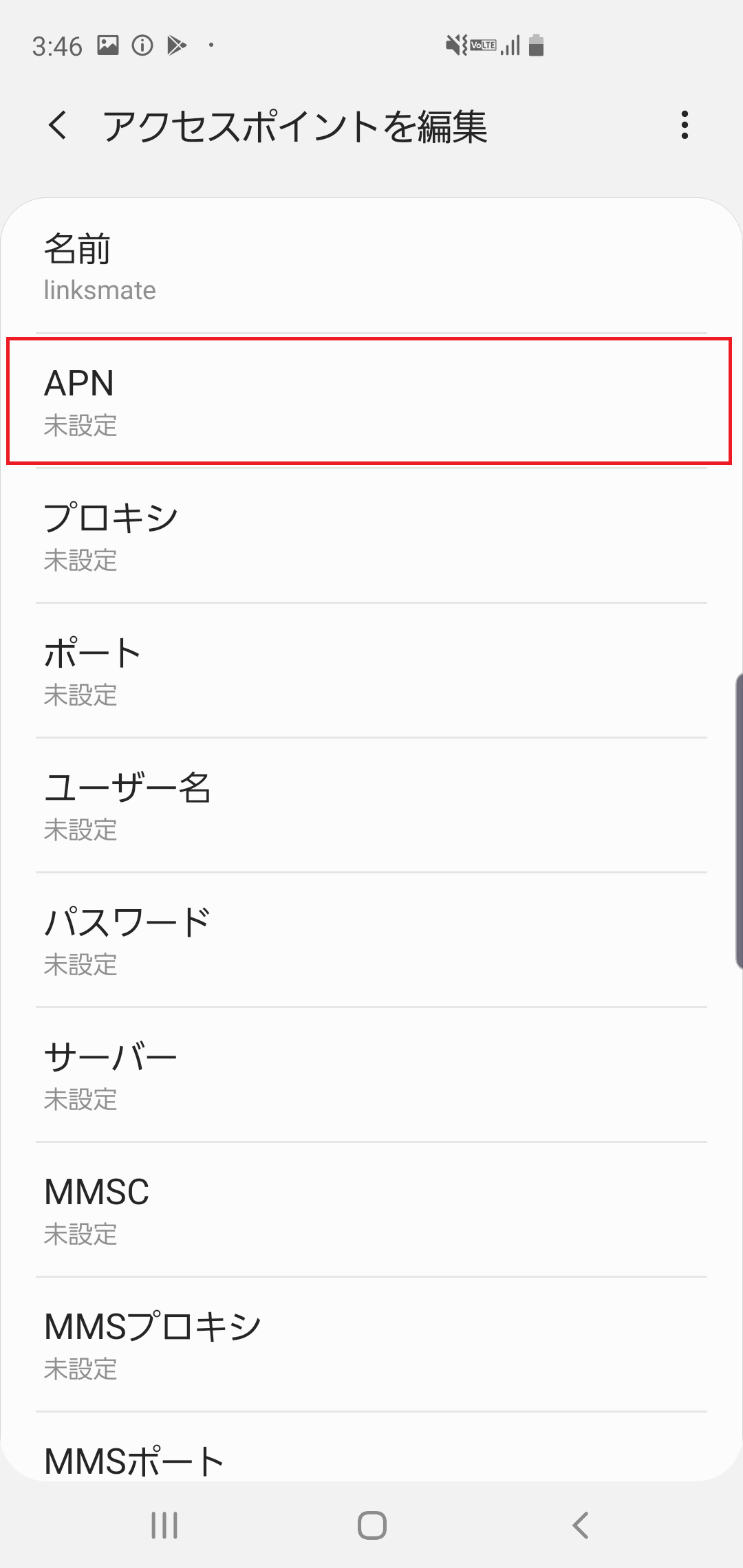This screenshot has height=1568, width=743.
Task: Tap the battery indicator in the status bar
Action: (x=535, y=44)
